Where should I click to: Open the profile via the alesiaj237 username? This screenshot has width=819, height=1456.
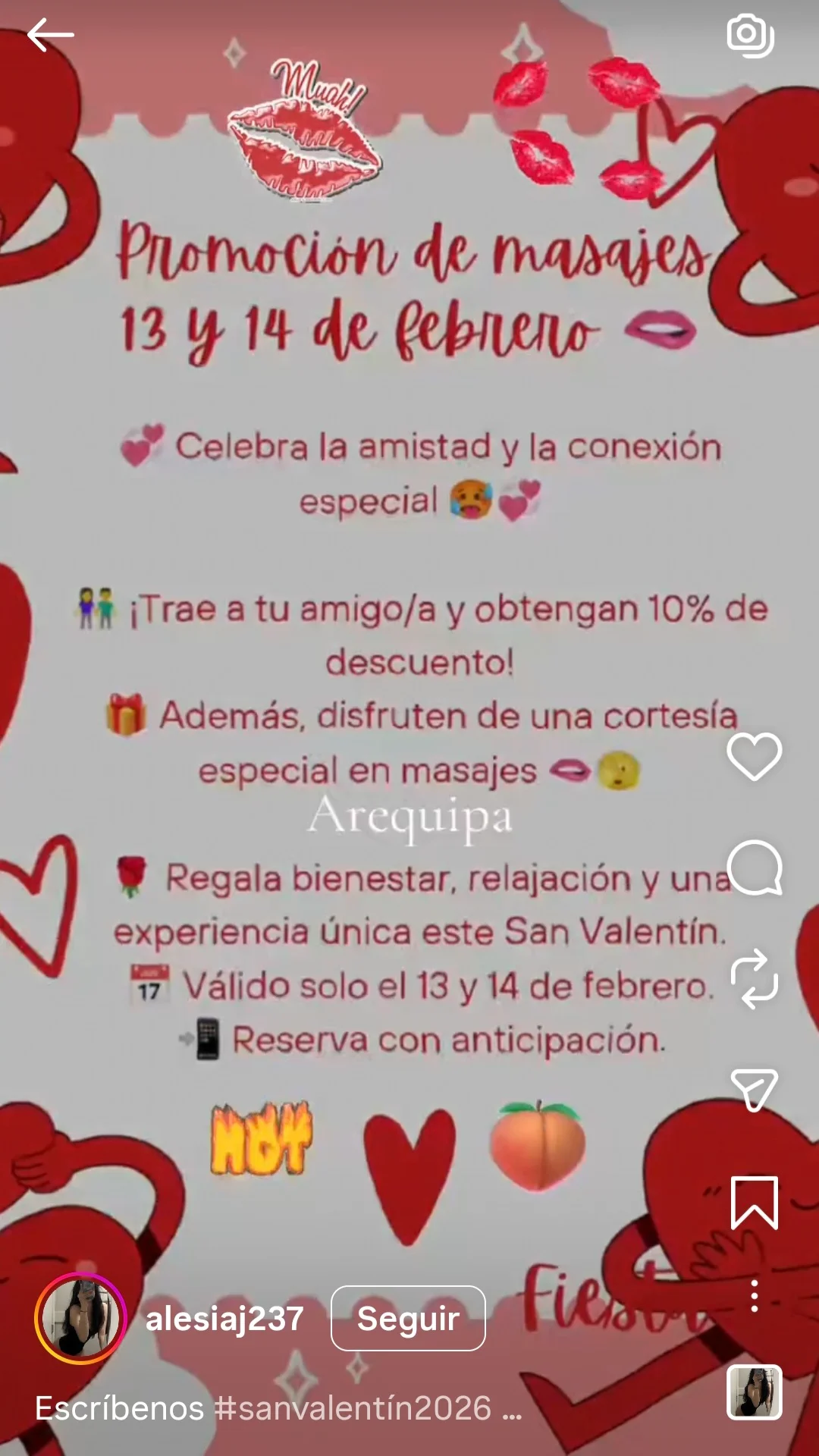224,1318
